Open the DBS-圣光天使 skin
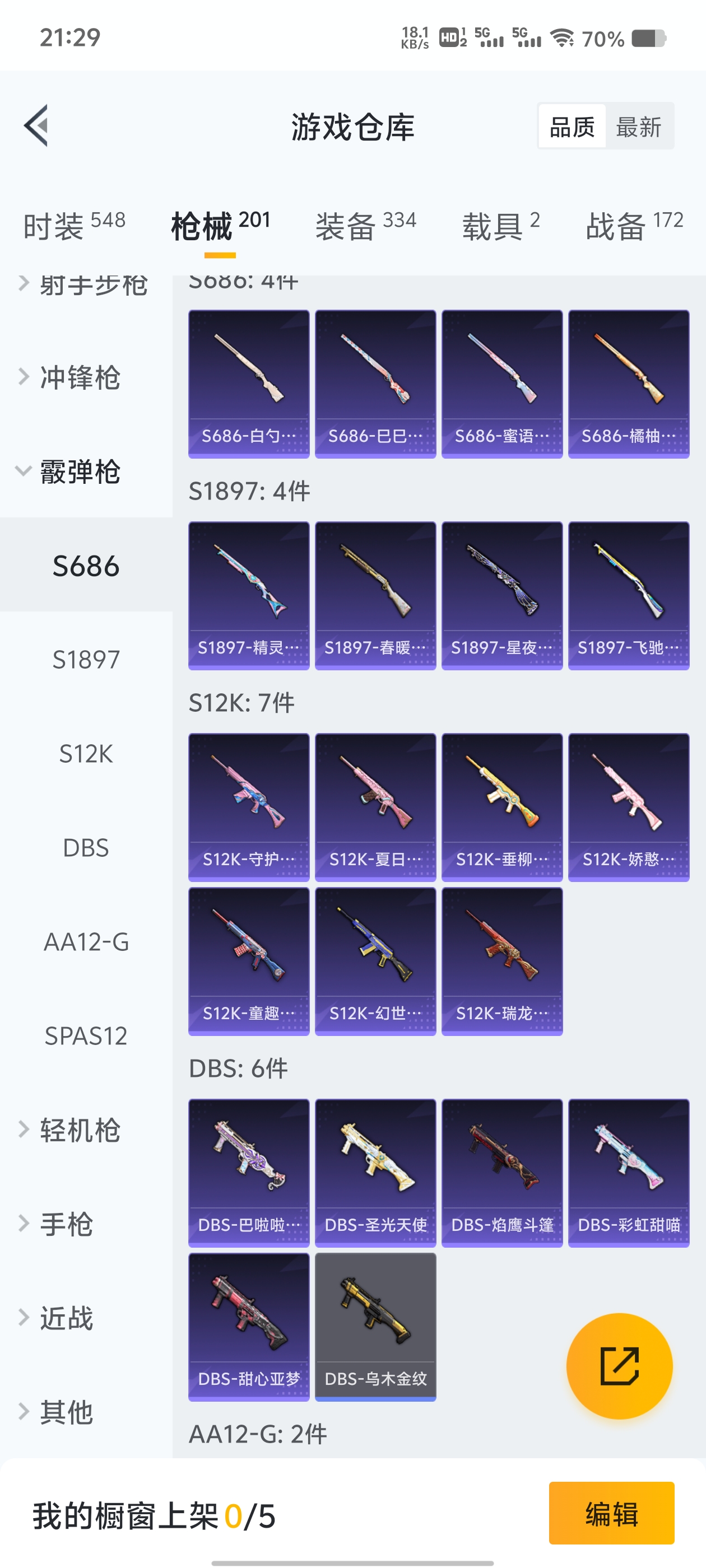The width and height of the screenshot is (706, 1568). click(x=375, y=1172)
